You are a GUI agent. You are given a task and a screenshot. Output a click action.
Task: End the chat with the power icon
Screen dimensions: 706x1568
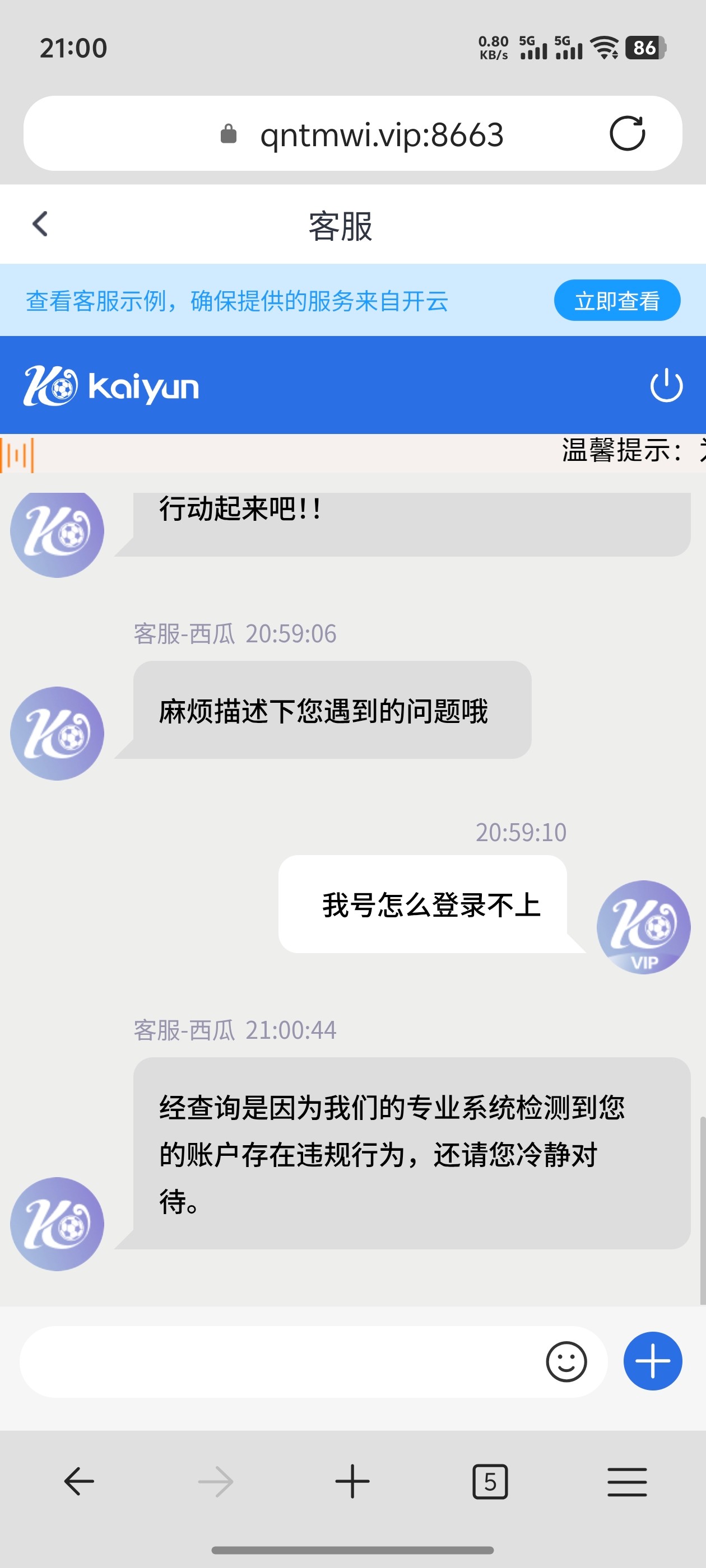tap(666, 385)
